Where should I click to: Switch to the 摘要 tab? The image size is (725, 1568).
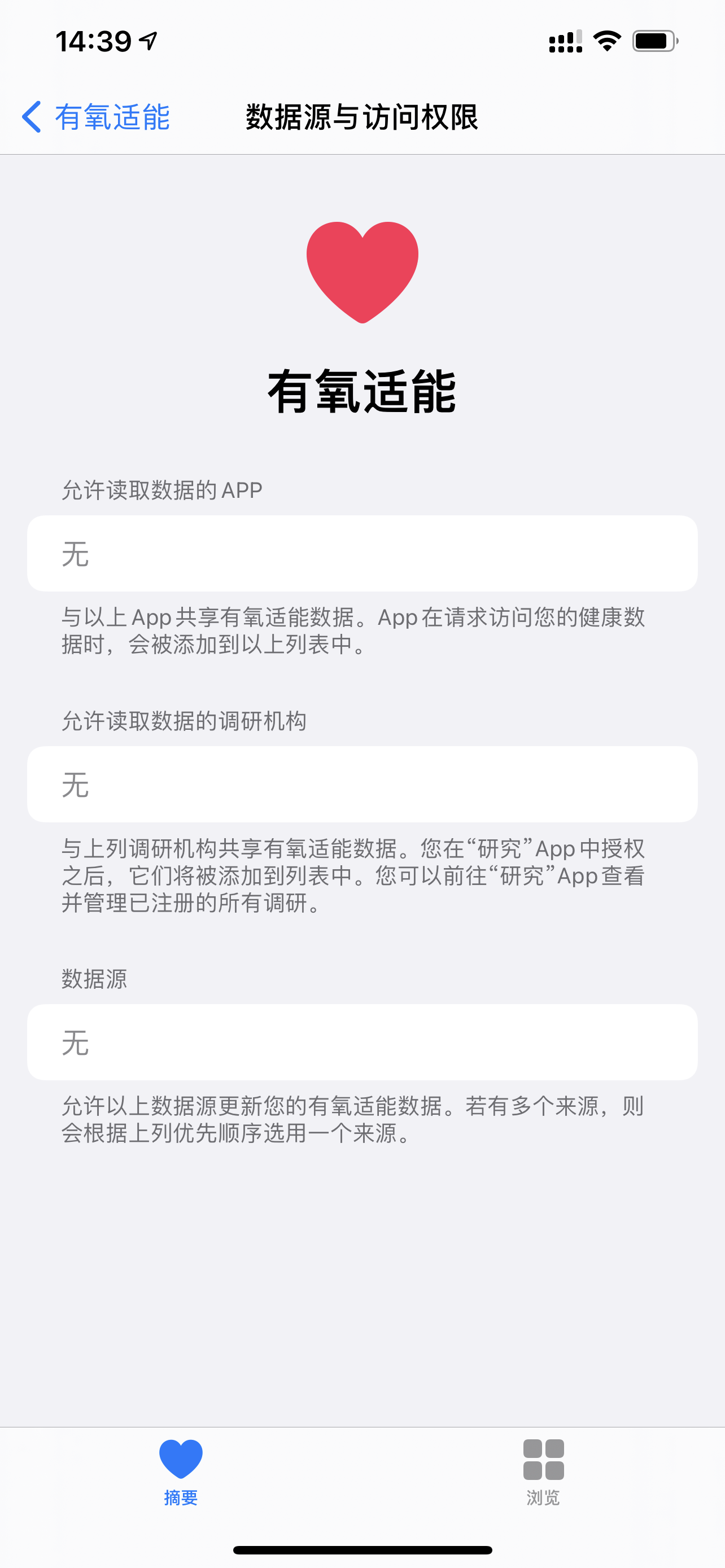(x=181, y=1470)
